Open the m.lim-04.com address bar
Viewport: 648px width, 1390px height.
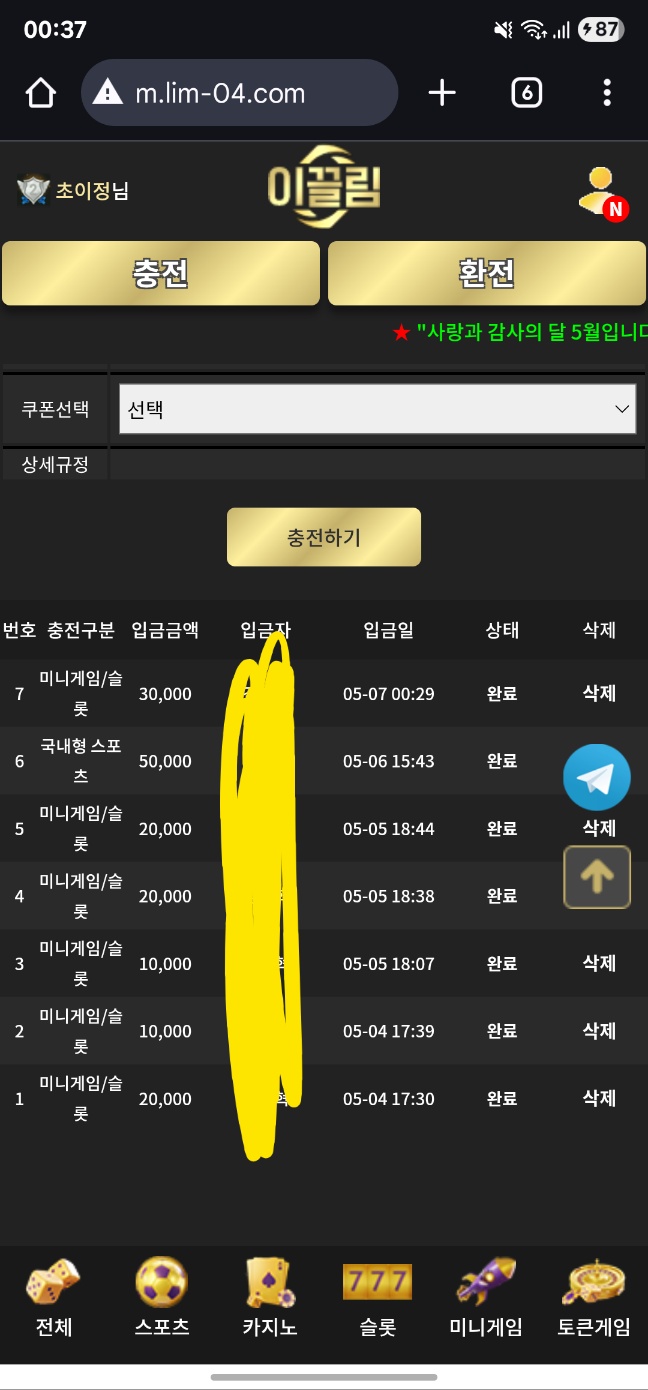[238, 93]
